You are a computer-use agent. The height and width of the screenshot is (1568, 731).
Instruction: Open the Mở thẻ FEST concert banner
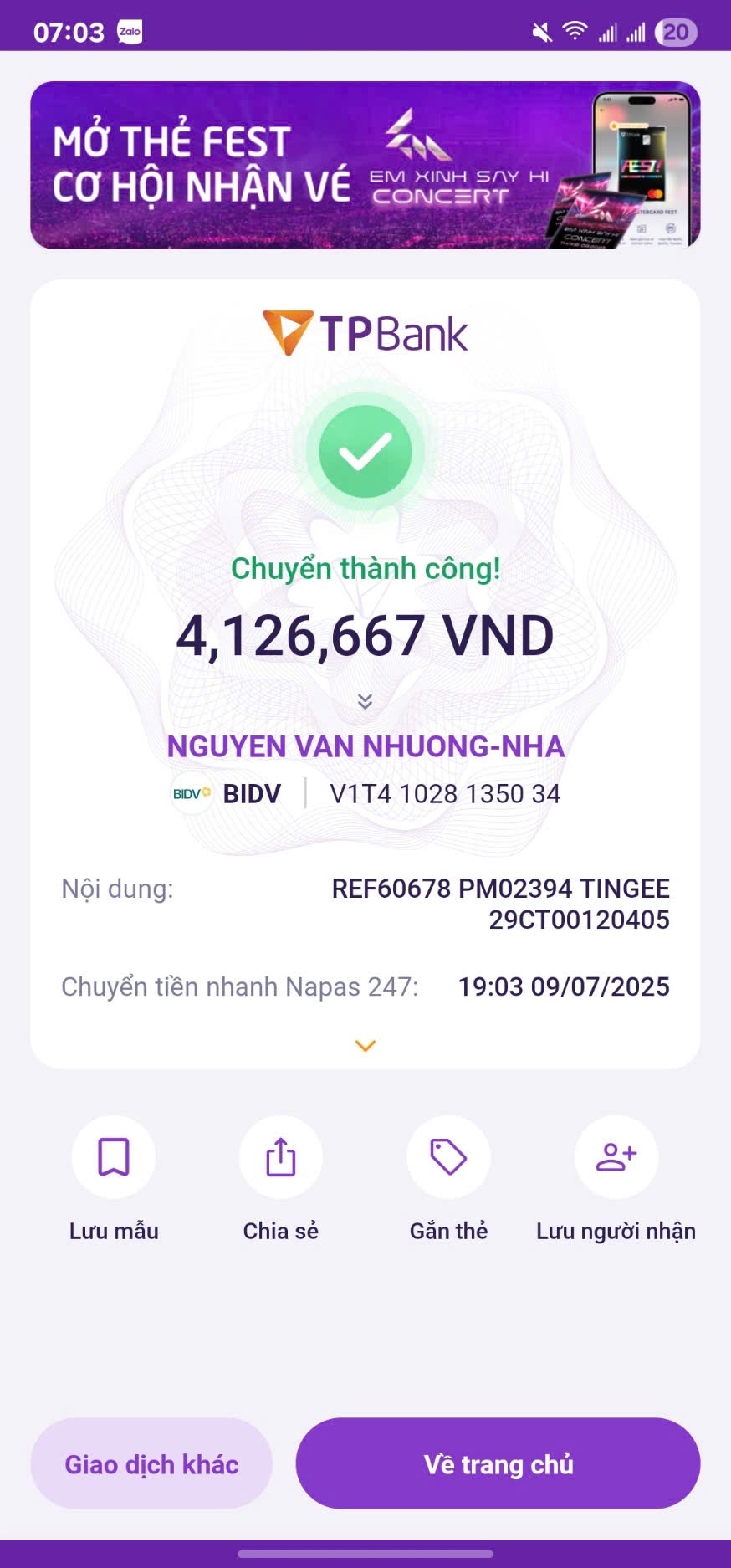[365, 165]
